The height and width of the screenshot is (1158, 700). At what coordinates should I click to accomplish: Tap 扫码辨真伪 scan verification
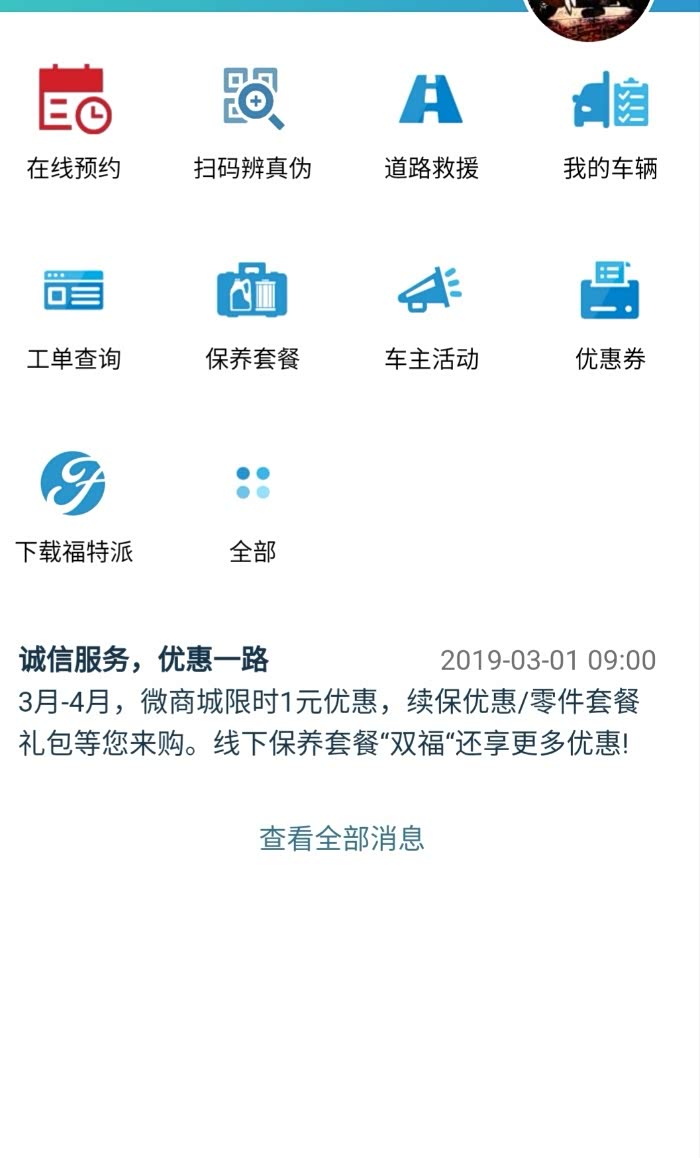(x=253, y=123)
